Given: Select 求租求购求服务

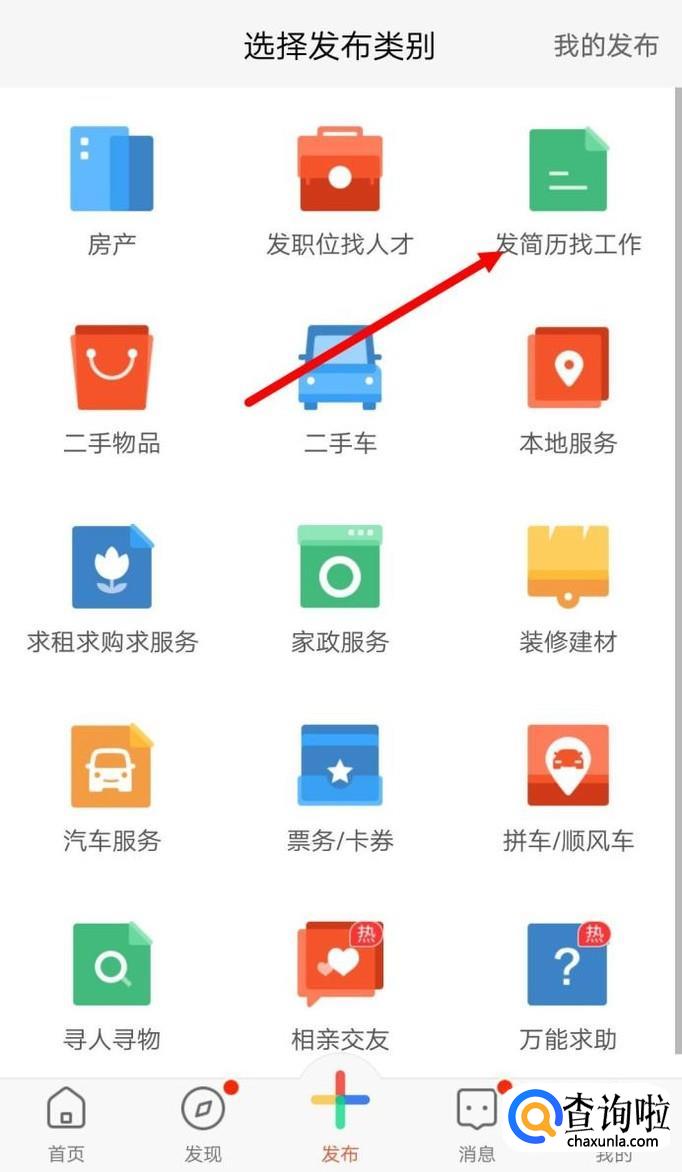Looking at the screenshot, I should pos(111,588).
